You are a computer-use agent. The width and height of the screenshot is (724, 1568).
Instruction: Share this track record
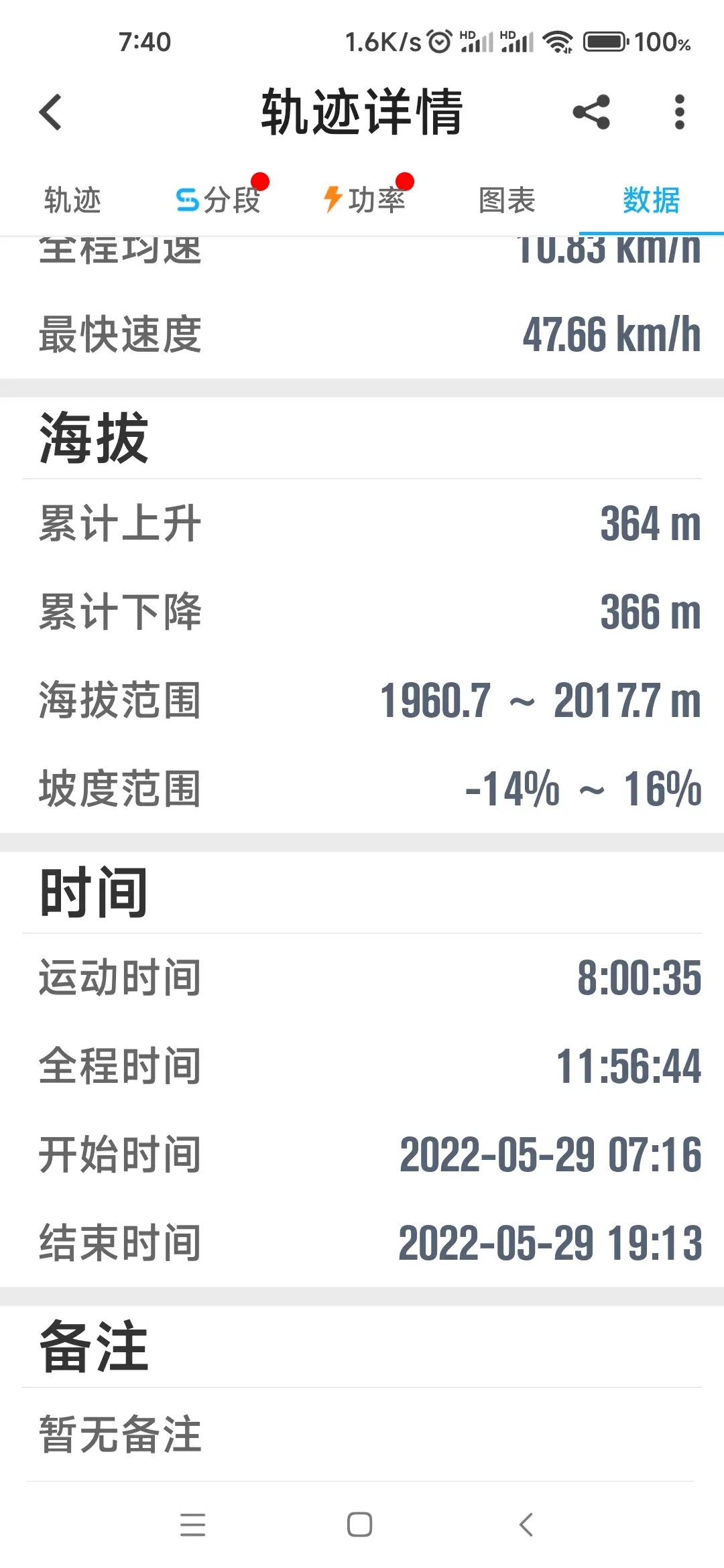(x=591, y=112)
